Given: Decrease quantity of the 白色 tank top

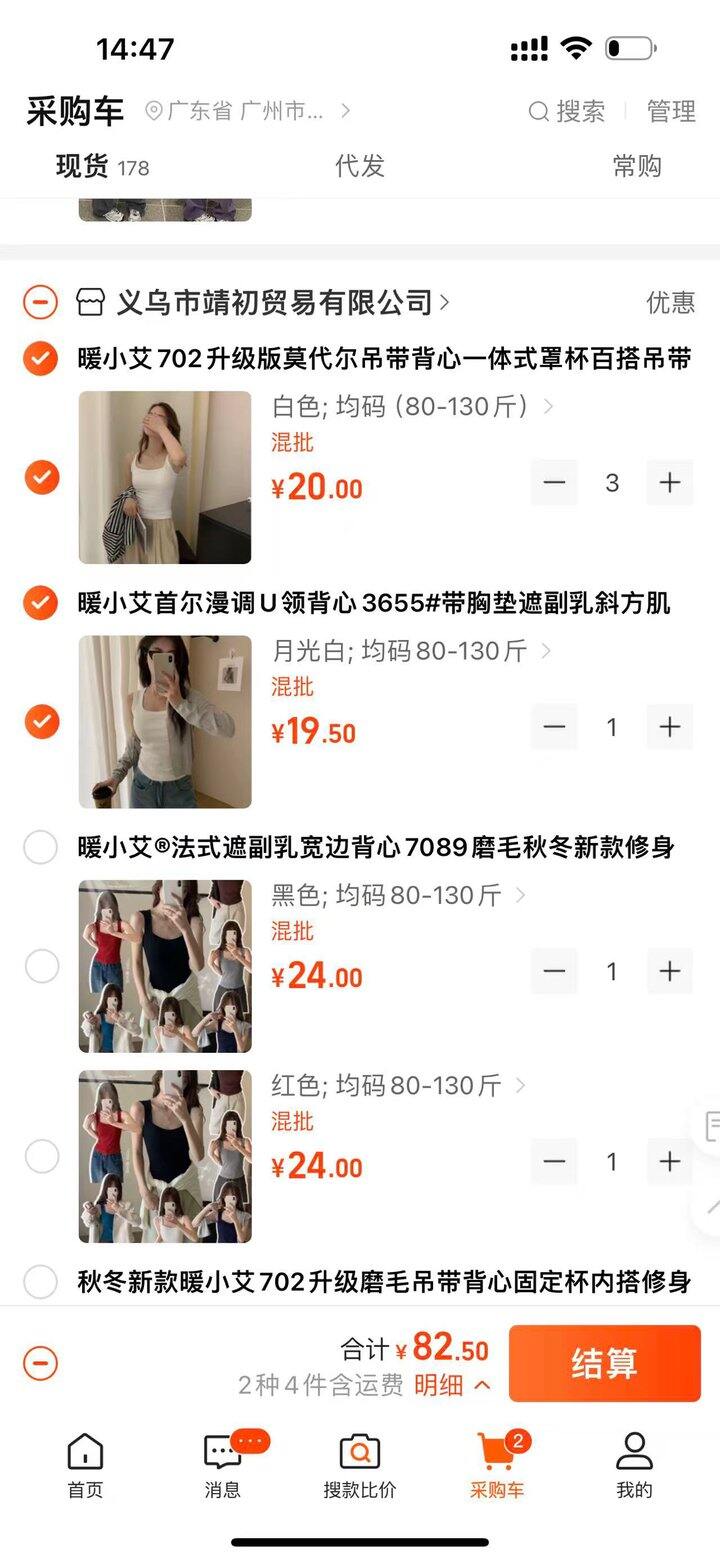Looking at the screenshot, I should [x=554, y=483].
